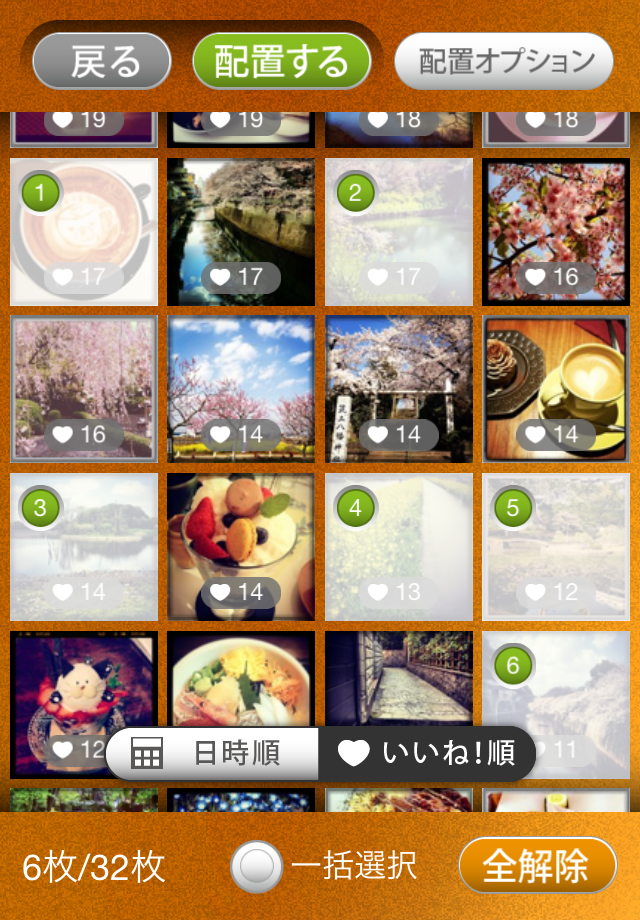Viewport: 640px width, 920px height.
Task: Deselect the lake photo numbered 3
Action: [84, 547]
